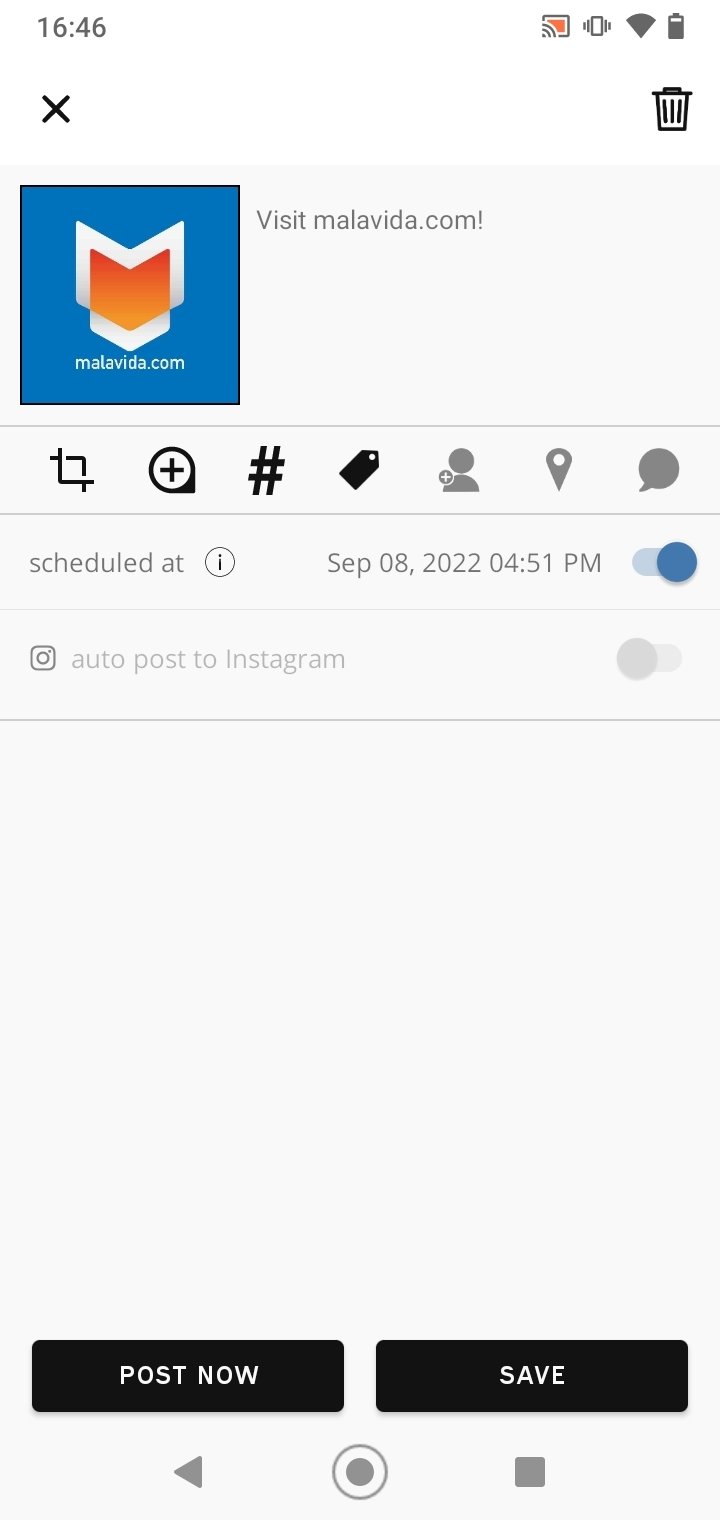The image size is (720, 1520).
Task: Add a location with the pin icon
Action: [558, 470]
